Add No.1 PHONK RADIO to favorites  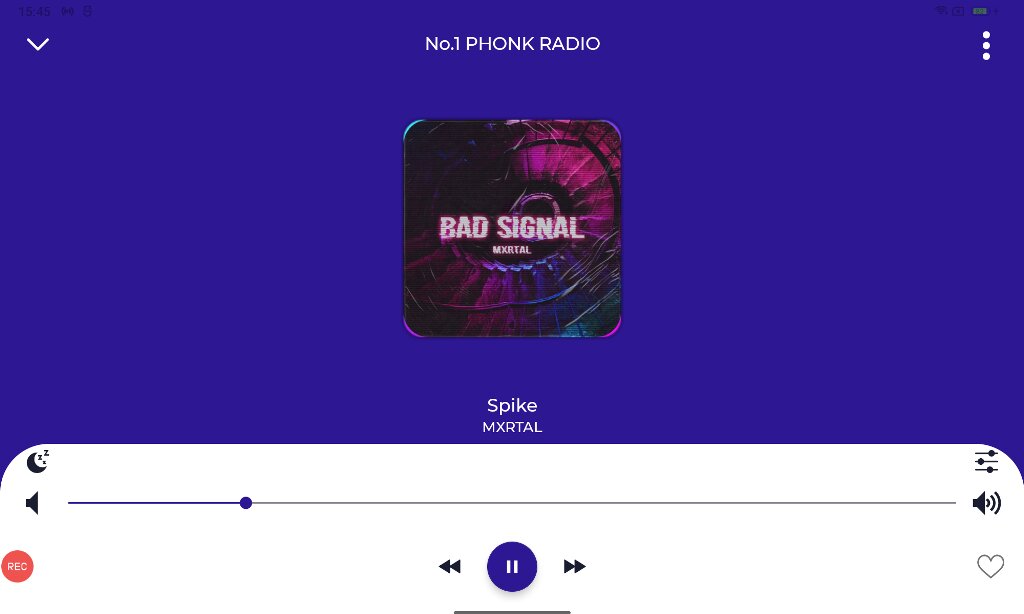click(x=990, y=567)
